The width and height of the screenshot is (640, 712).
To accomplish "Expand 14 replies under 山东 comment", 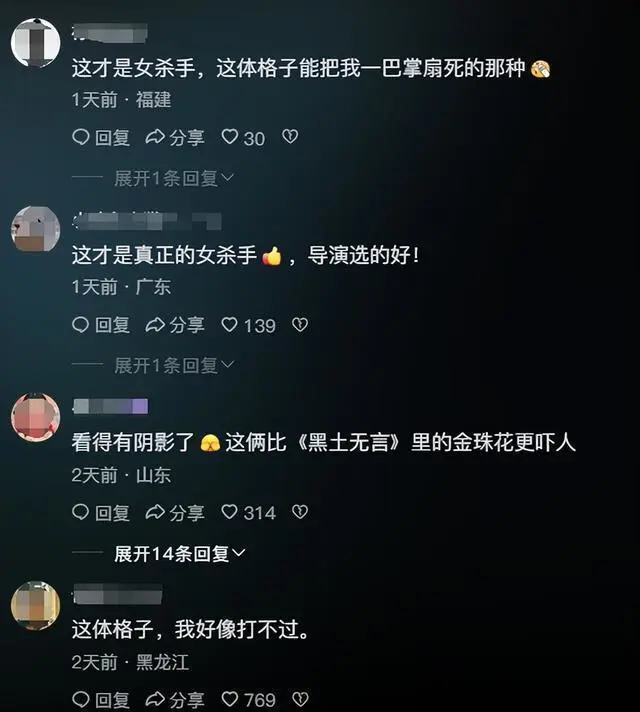I will pos(180,553).
